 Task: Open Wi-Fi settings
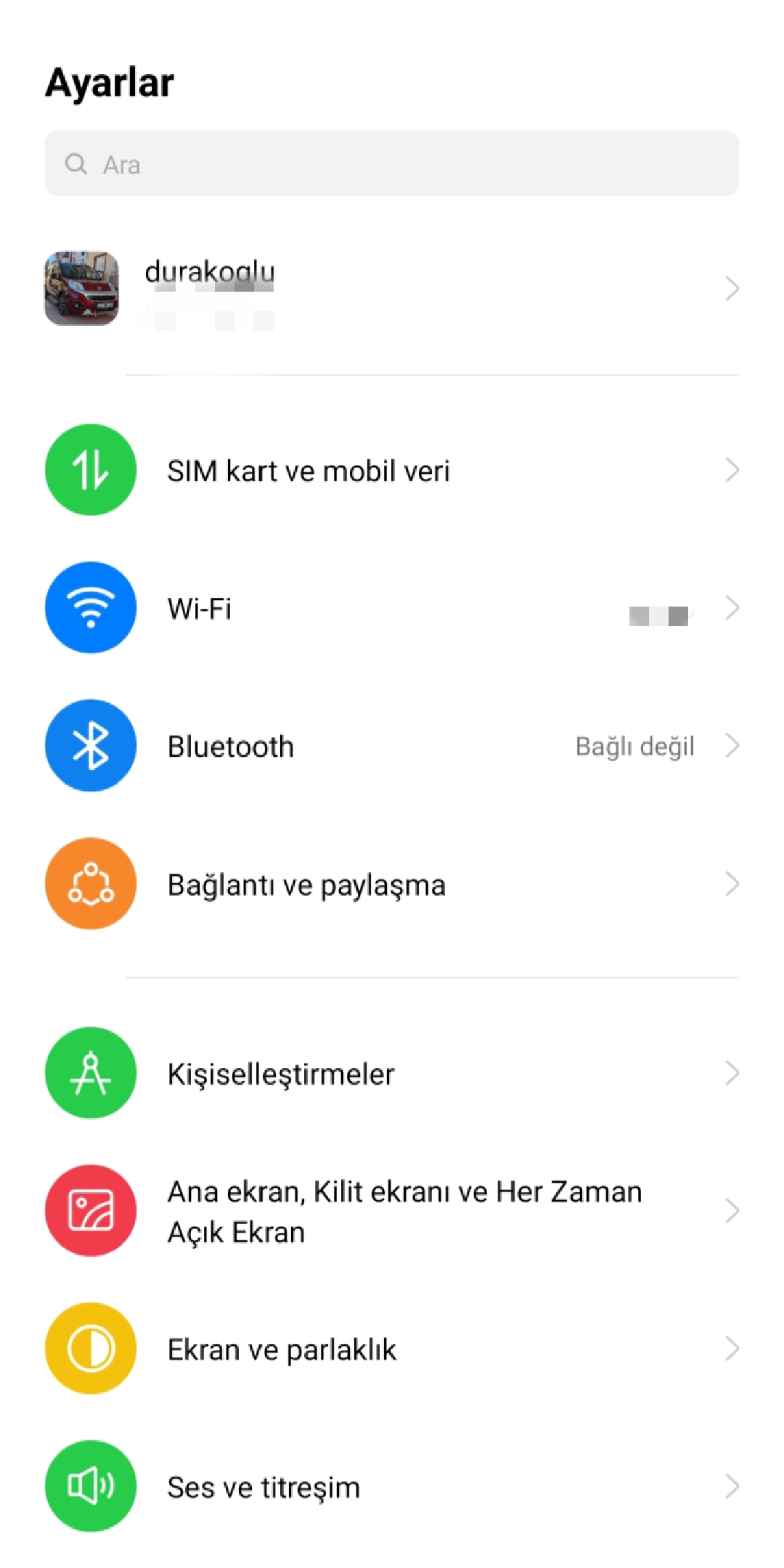pyautogui.click(x=392, y=608)
